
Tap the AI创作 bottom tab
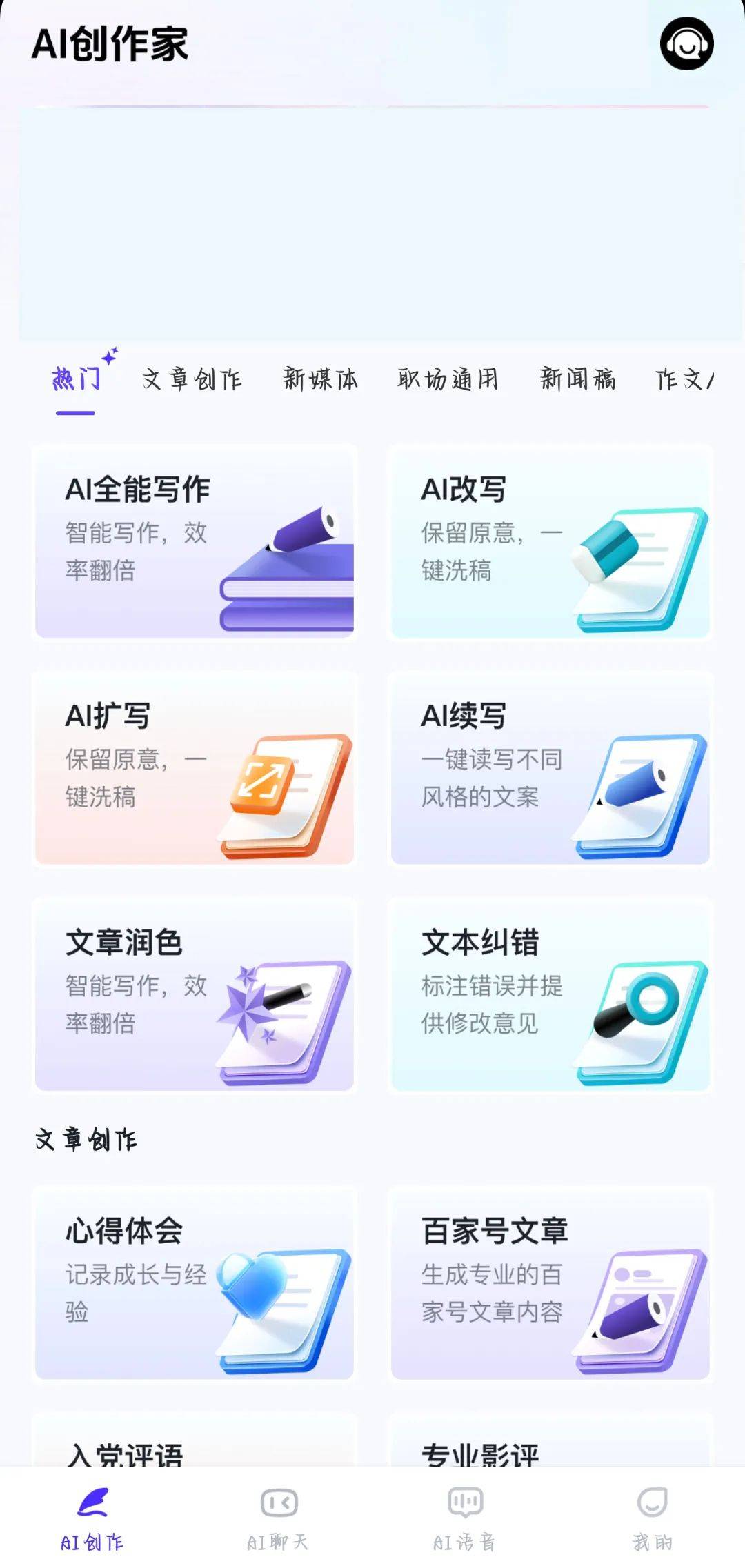(92, 1519)
